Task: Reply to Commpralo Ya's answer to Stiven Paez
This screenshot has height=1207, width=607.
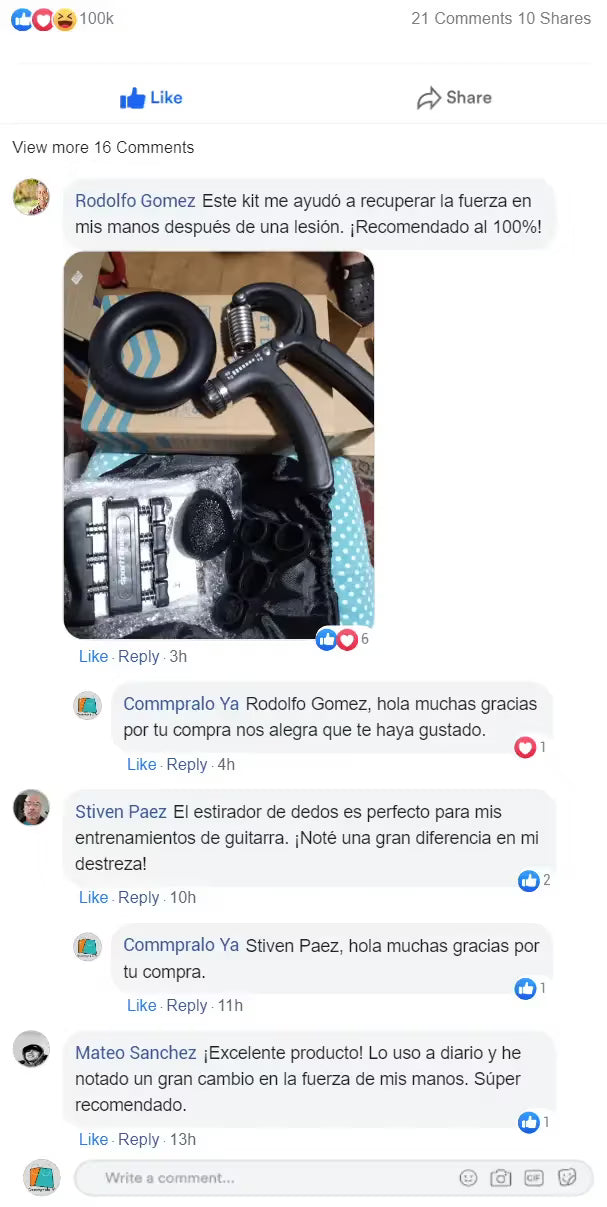Action: tap(186, 1006)
